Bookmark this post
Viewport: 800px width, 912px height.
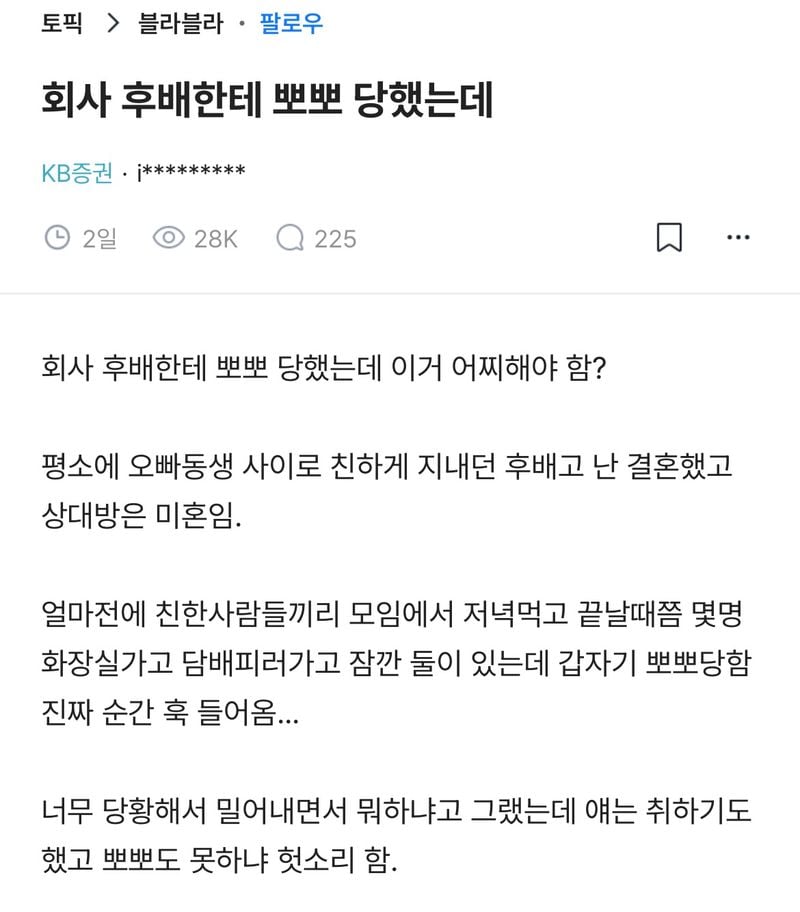(669, 238)
